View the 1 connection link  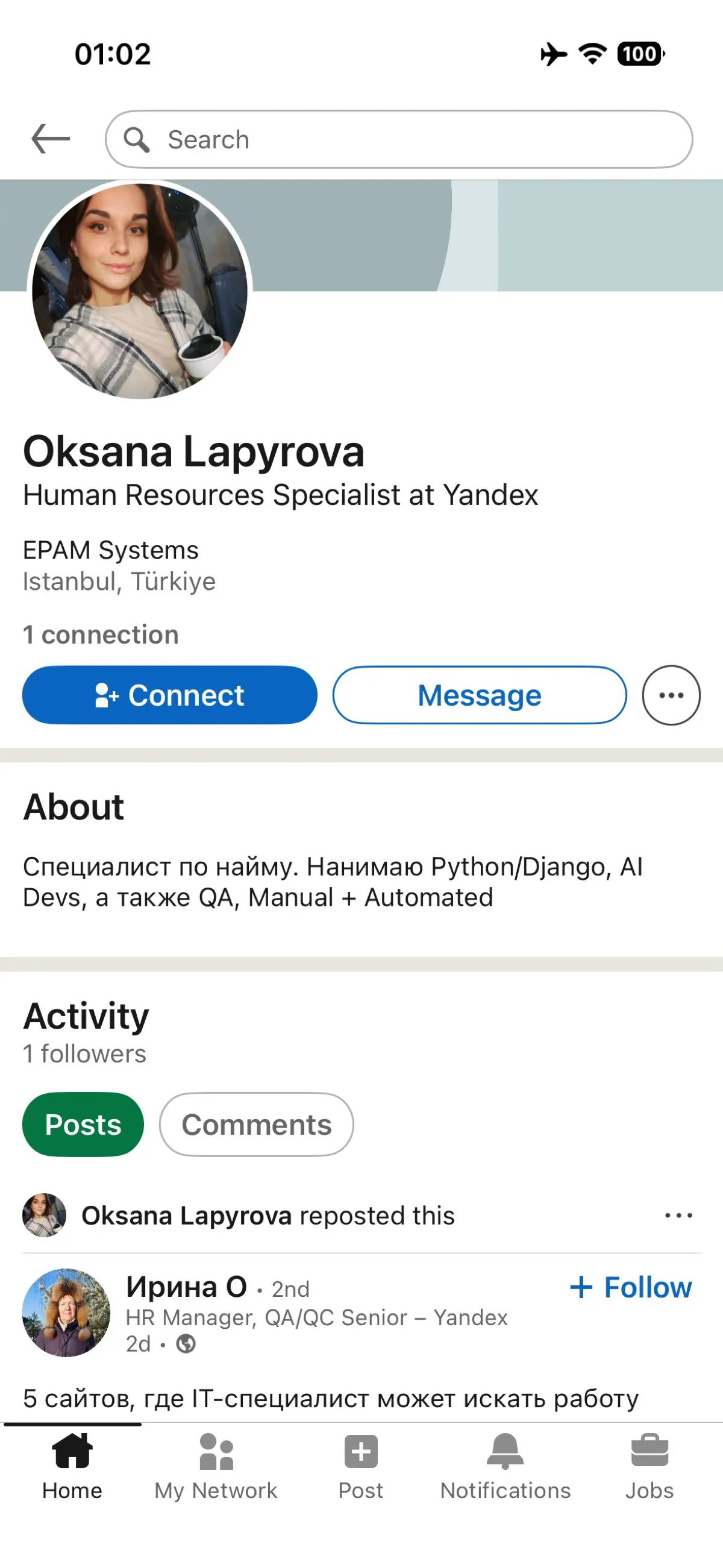(x=101, y=635)
